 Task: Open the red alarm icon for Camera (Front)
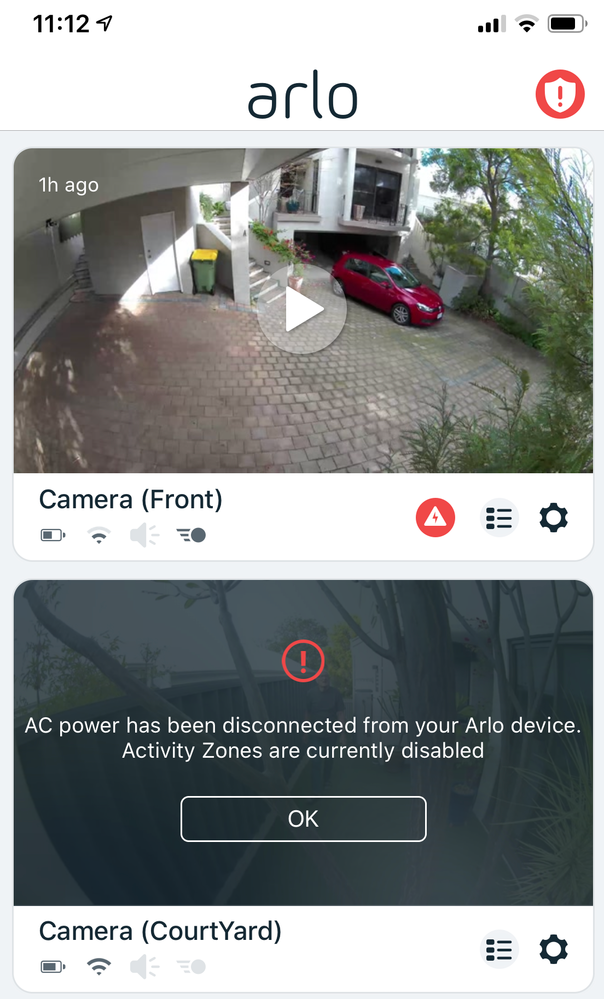[435, 518]
